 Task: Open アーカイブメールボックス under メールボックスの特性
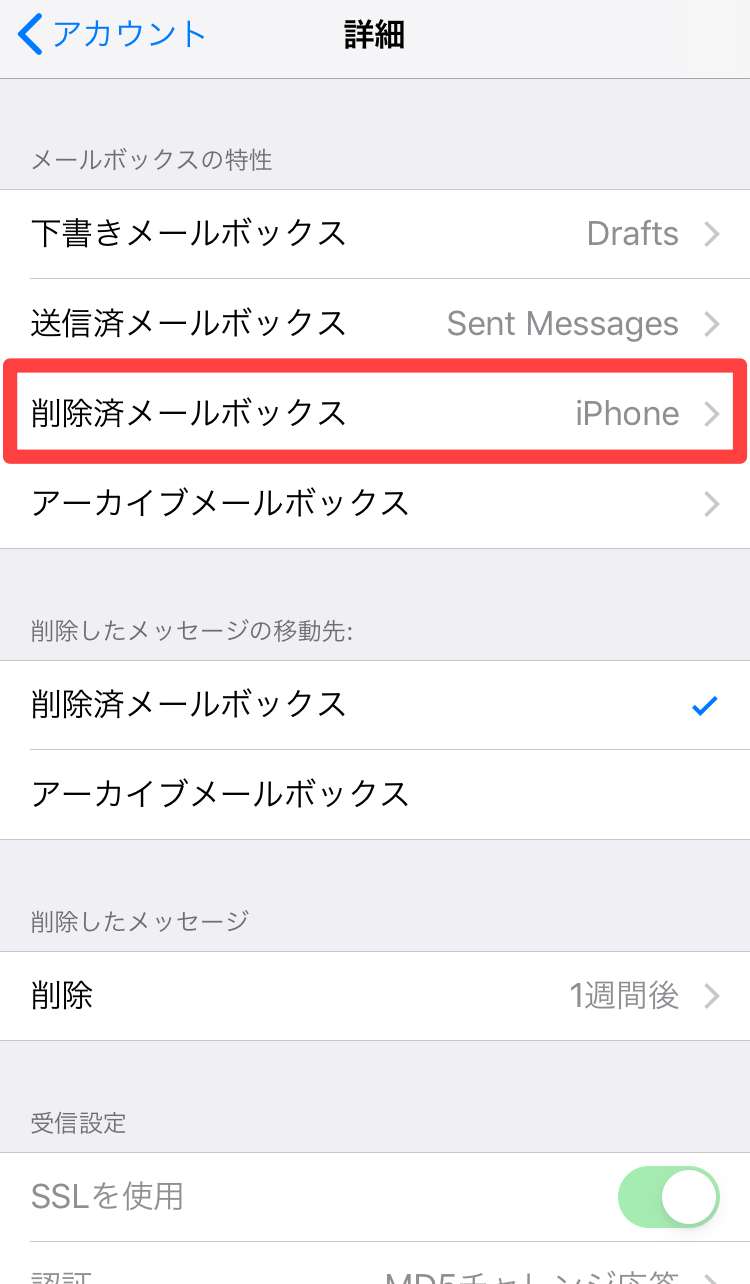375,502
